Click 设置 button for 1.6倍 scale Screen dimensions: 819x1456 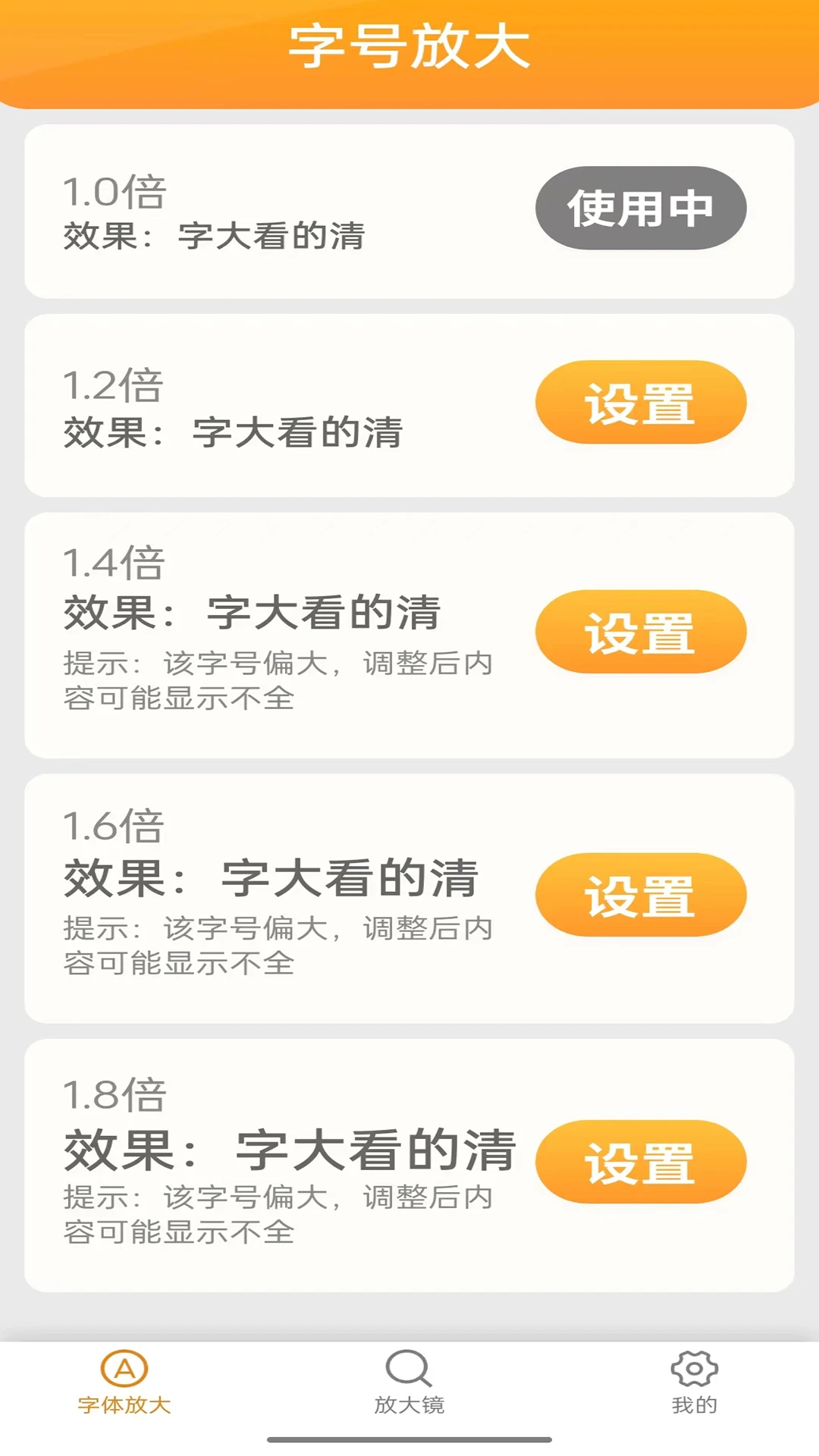641,894
